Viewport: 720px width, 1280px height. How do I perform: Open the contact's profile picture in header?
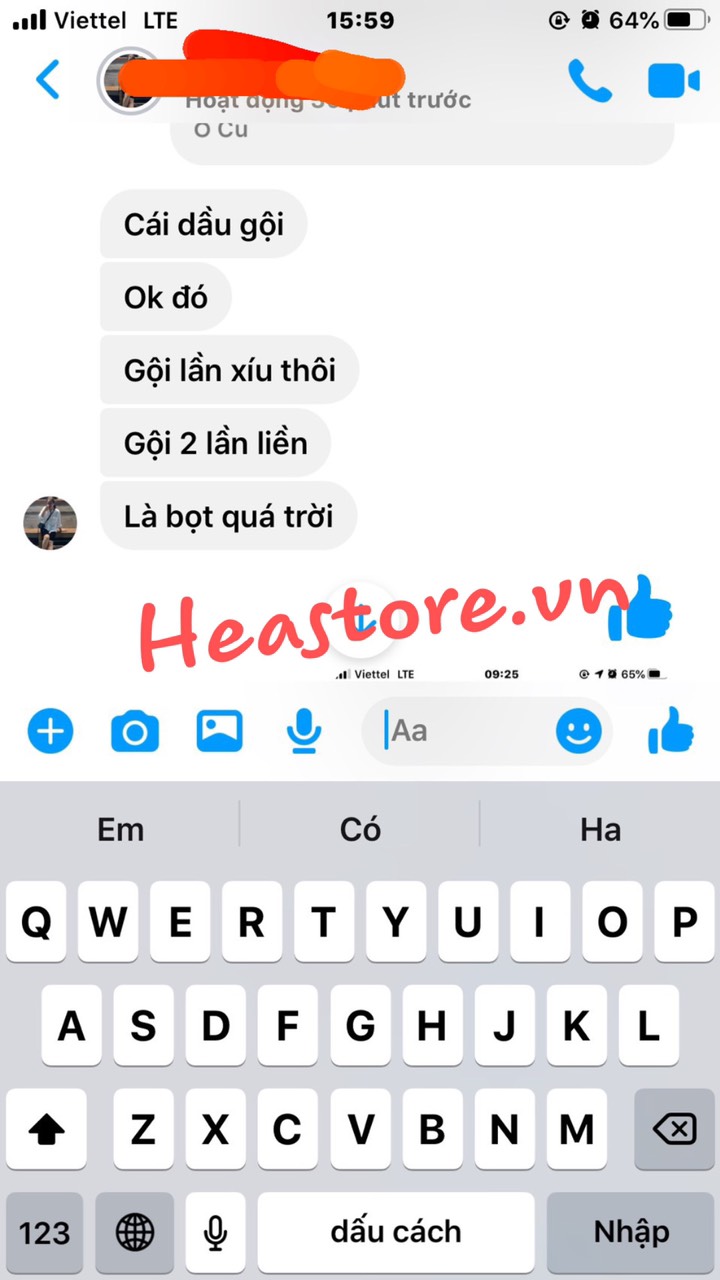128,80
